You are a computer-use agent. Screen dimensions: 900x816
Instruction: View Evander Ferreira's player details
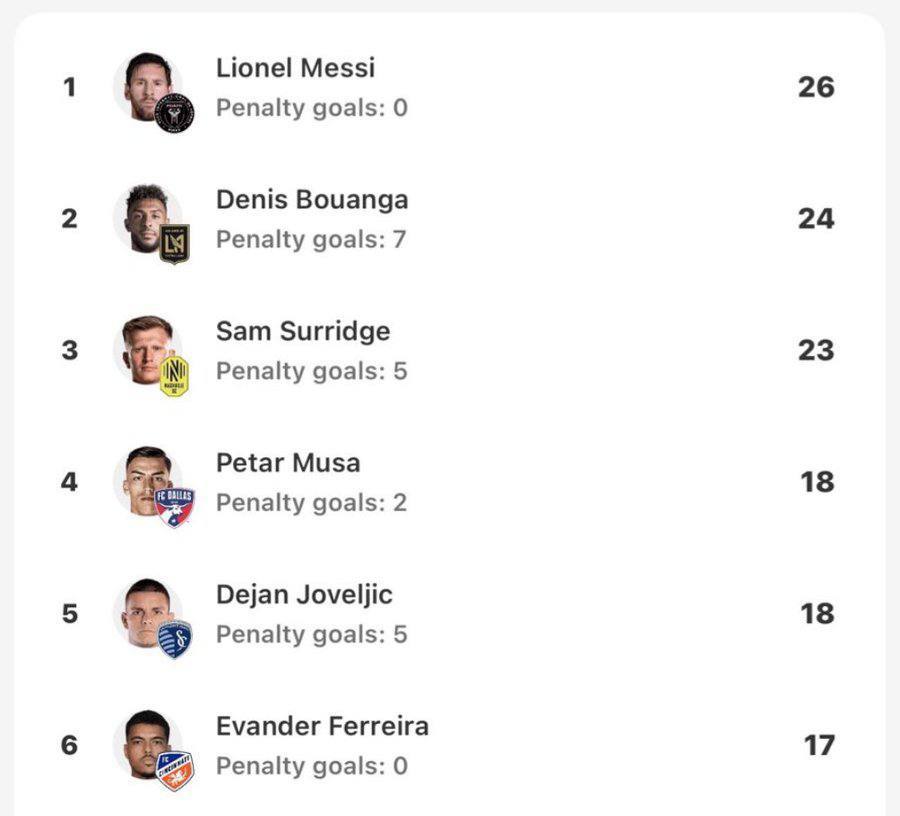pos(322,726)
